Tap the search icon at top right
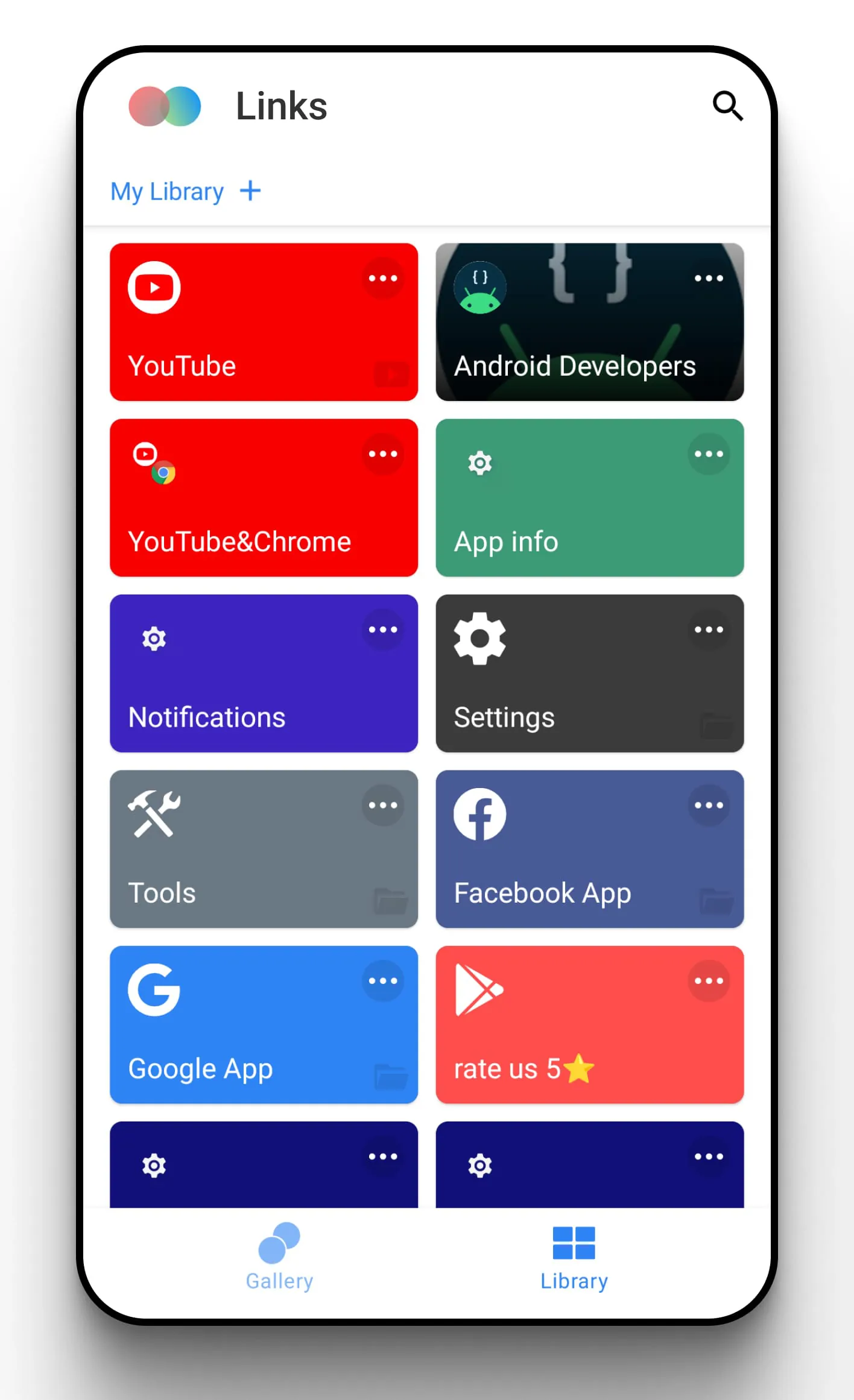This screenshot has height=1400, width=854. (x=728, y=106)
